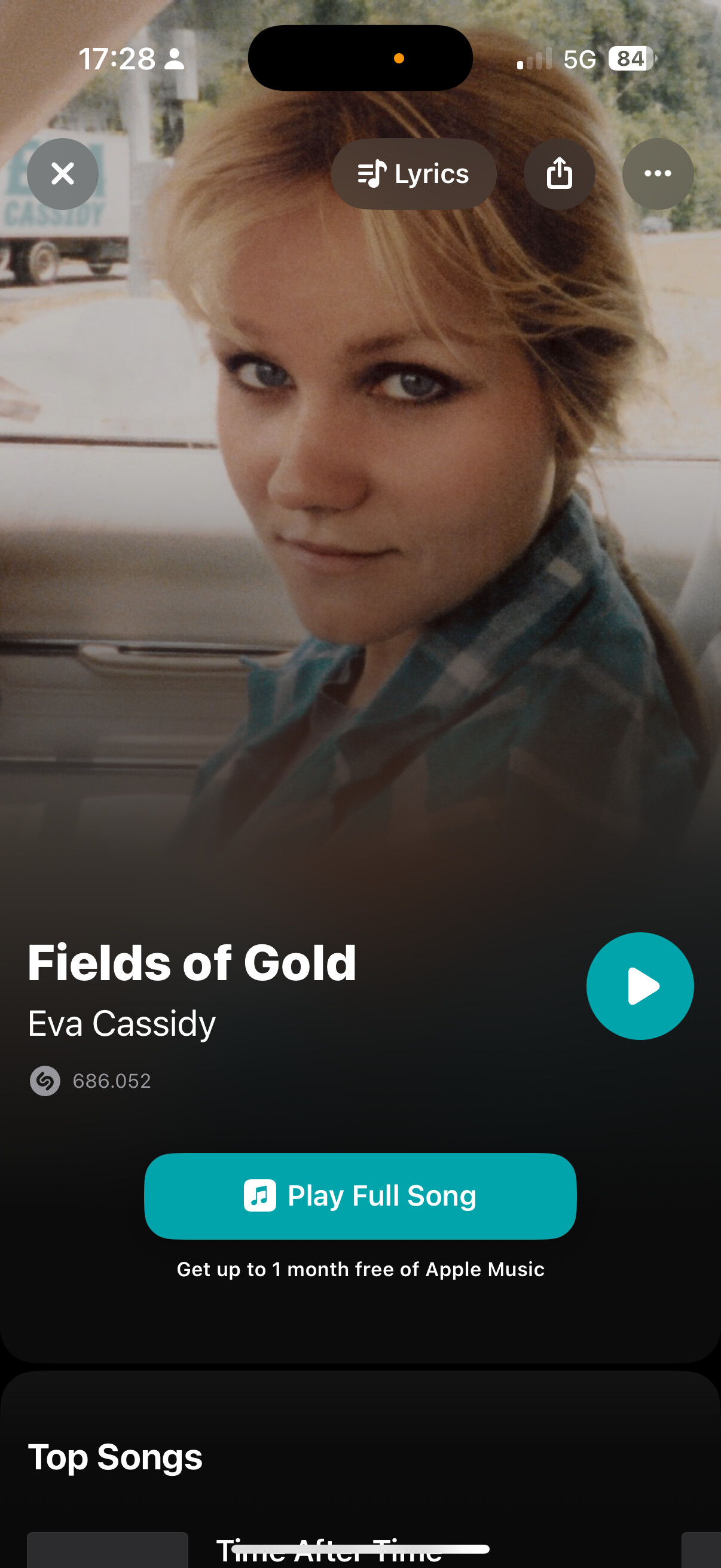Close the song details screen
721x1568 pixels.
click(x=63, y=174)
